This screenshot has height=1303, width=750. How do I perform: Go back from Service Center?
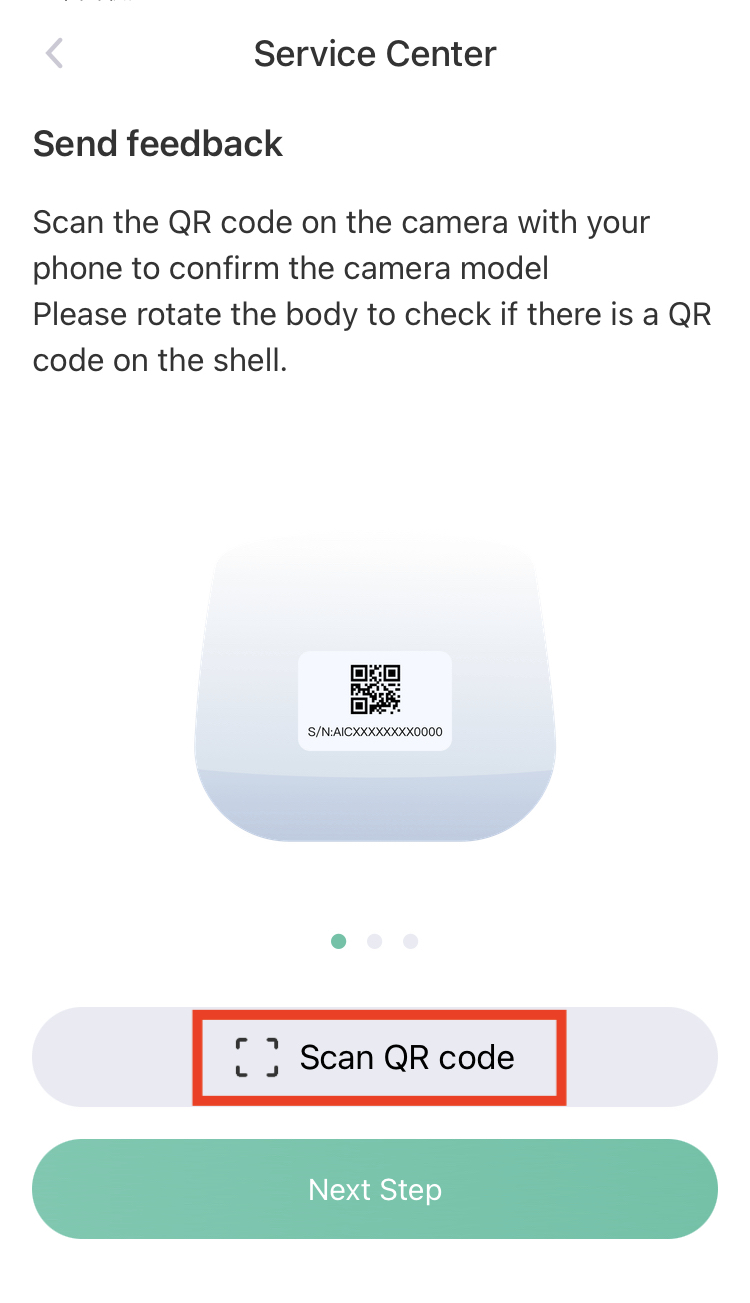point(55,54)
